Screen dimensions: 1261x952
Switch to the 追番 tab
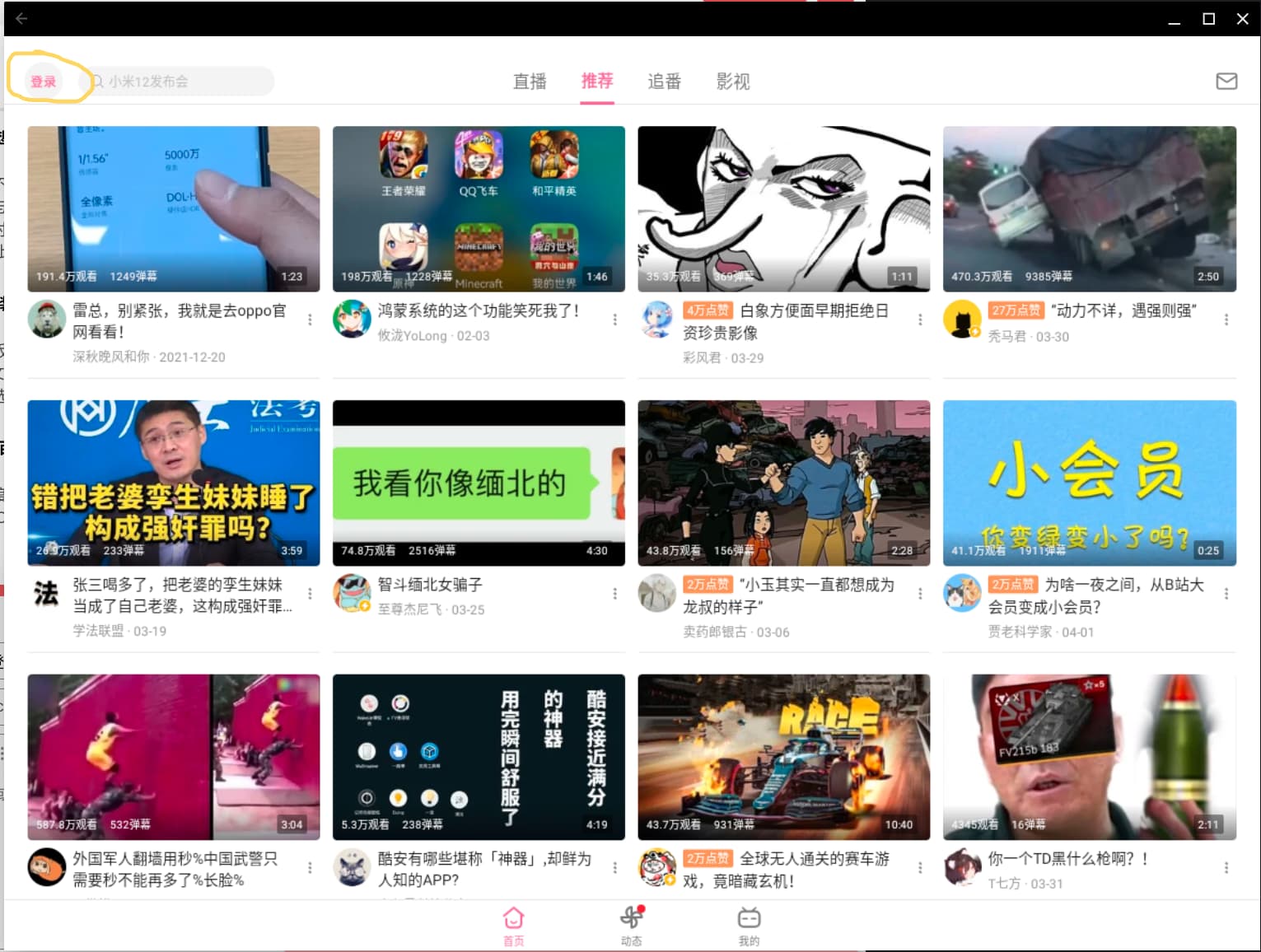(664, 82)
